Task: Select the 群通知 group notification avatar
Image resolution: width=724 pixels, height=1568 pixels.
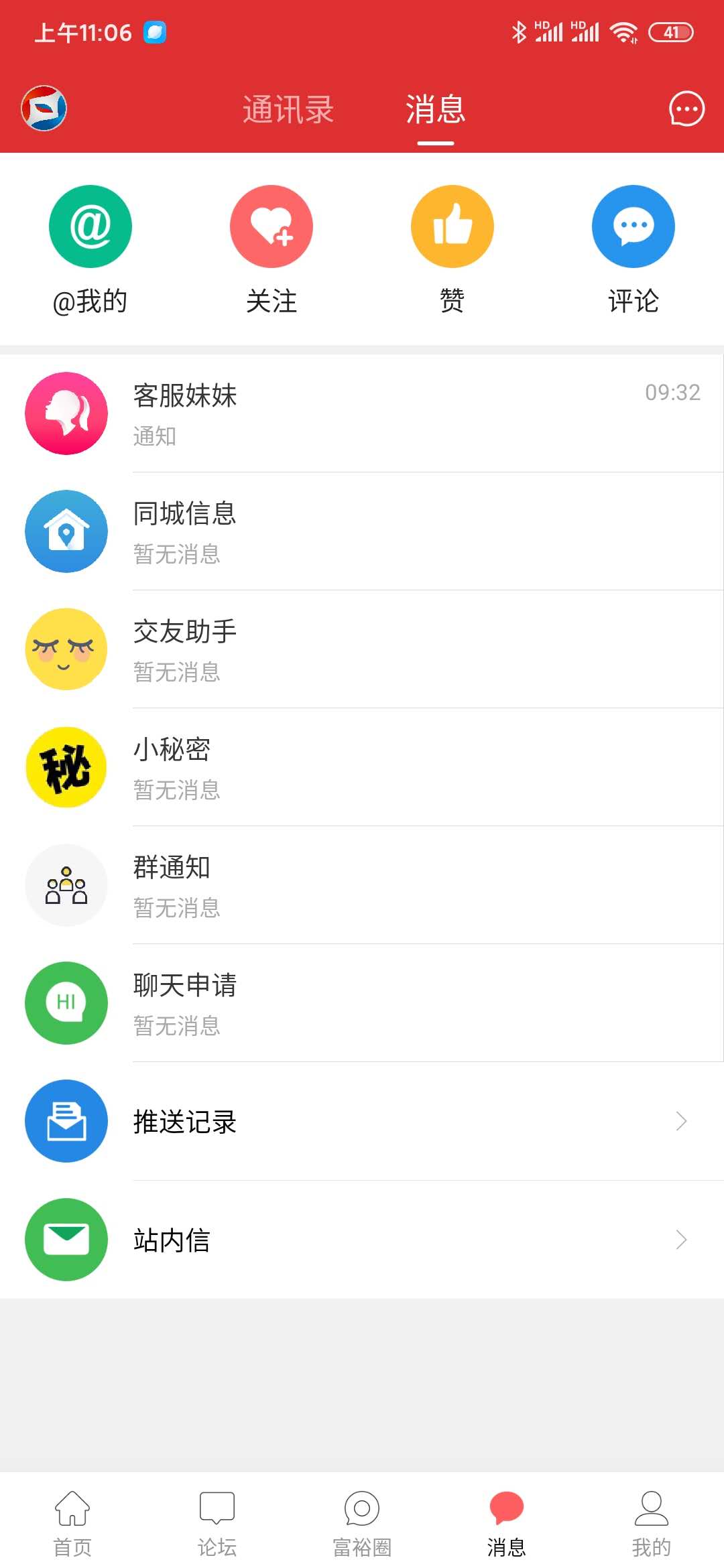Action: [x=66, y=885]
